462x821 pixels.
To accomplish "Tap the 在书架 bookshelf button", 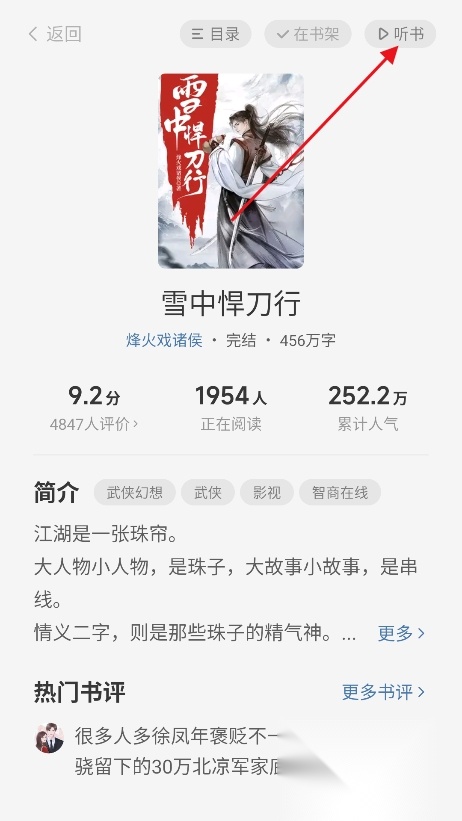I will coord(307,34).
